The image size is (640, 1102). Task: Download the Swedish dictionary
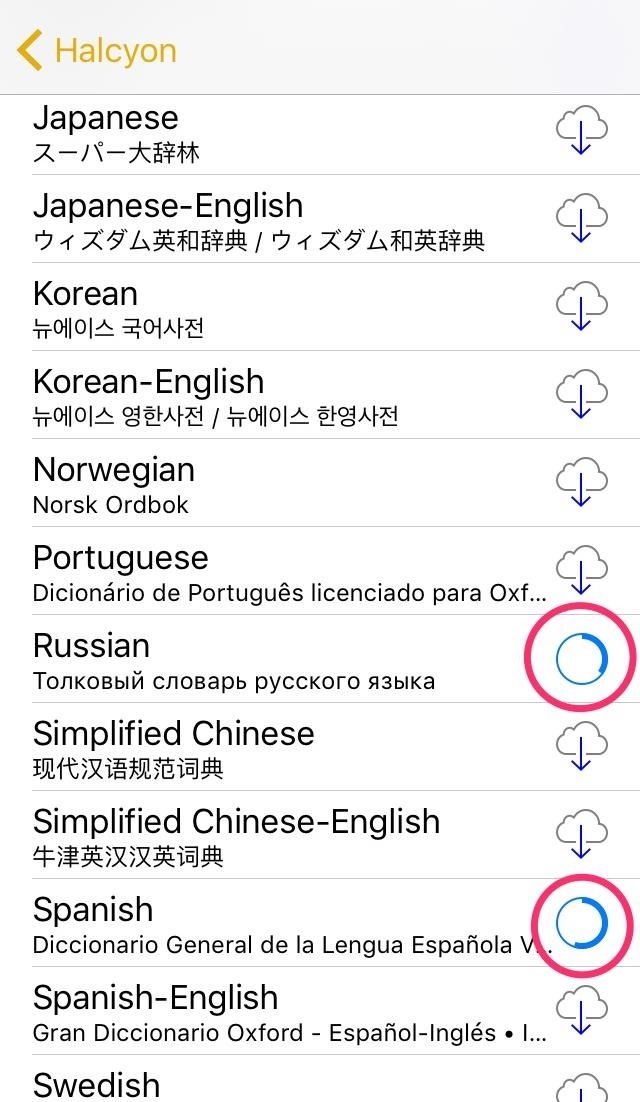pyautogui.click(x=581, y=1088)
